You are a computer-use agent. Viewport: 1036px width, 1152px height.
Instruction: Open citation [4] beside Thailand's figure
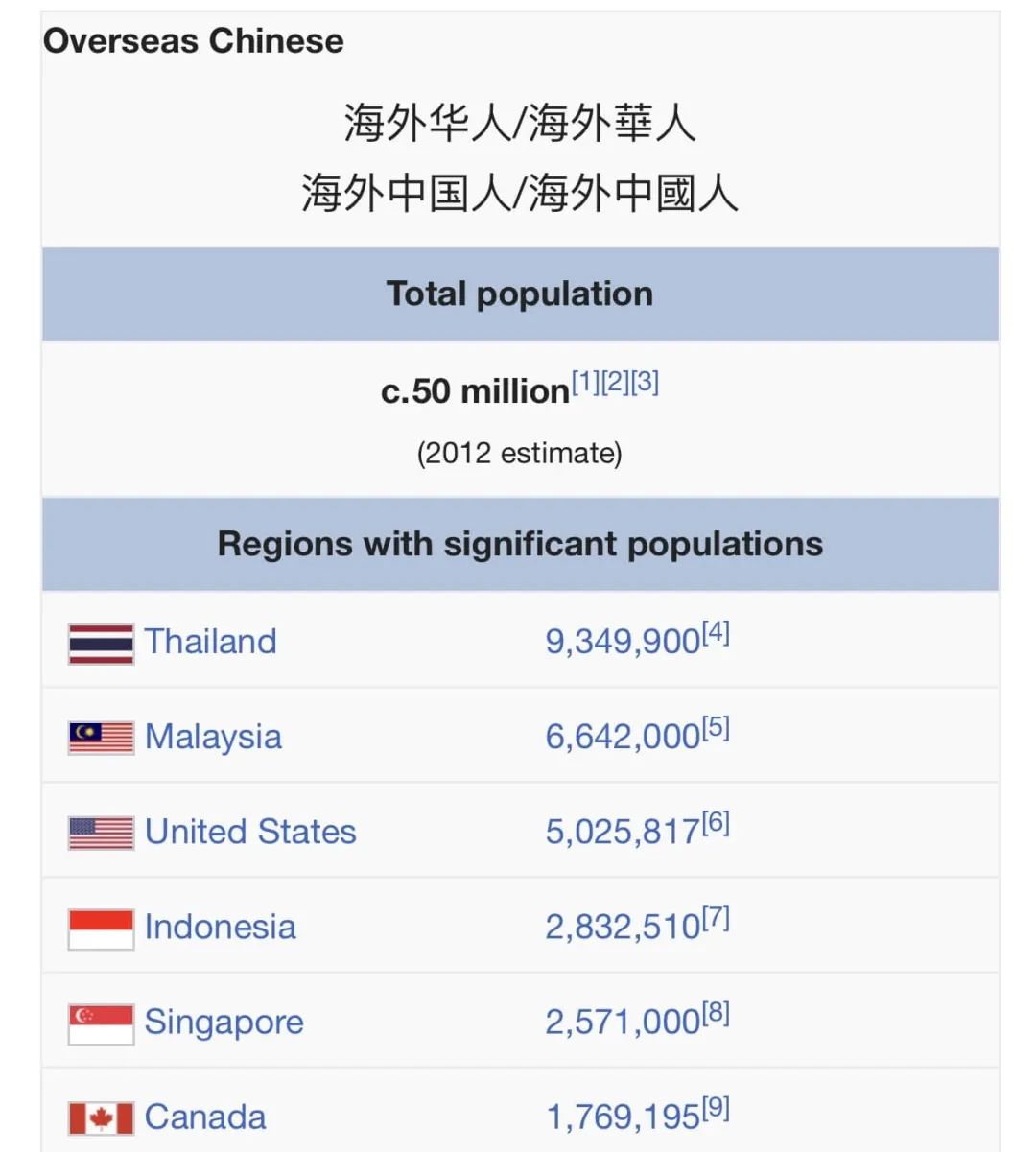pos(716,633)
